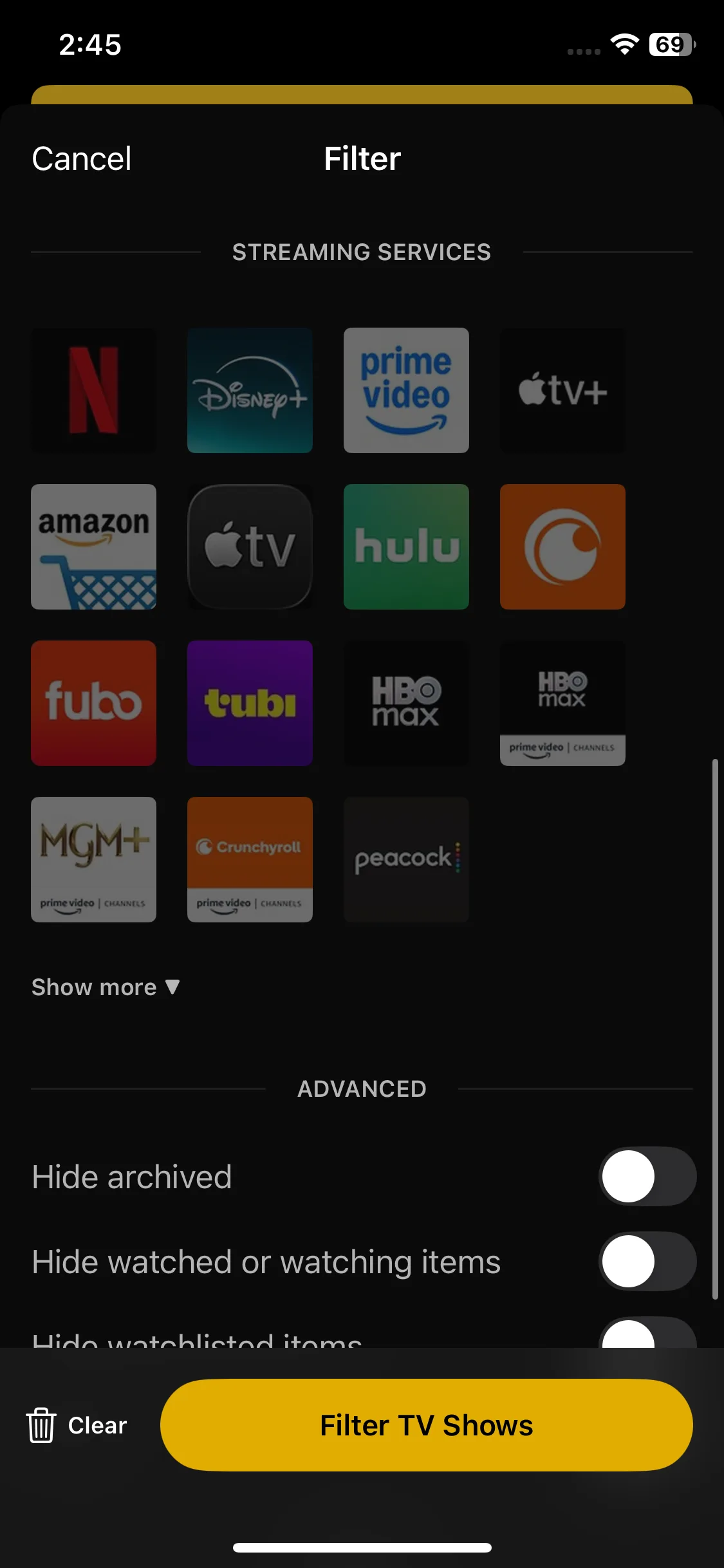The image size is (724, 1568).
Task: Apply filters with Filter TV Shows
Action: click(x=426, y=1425)
